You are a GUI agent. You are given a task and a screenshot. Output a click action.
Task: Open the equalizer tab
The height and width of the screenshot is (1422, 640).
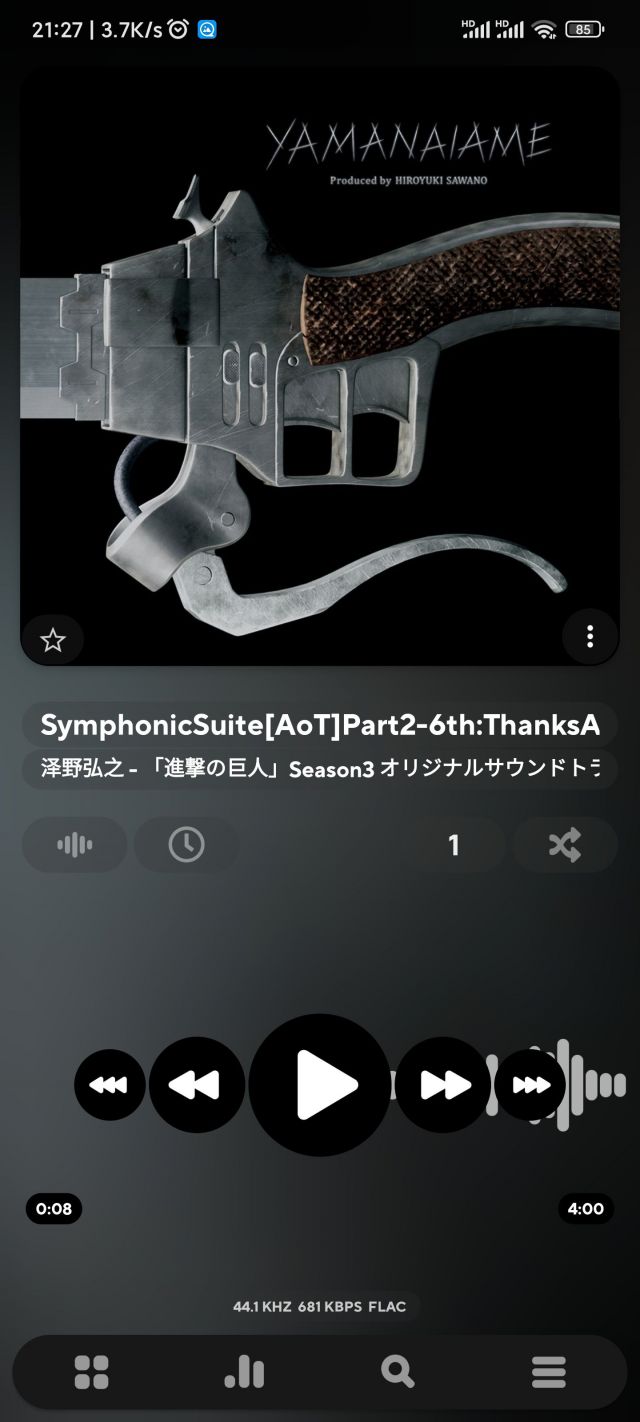(244, 1373)
